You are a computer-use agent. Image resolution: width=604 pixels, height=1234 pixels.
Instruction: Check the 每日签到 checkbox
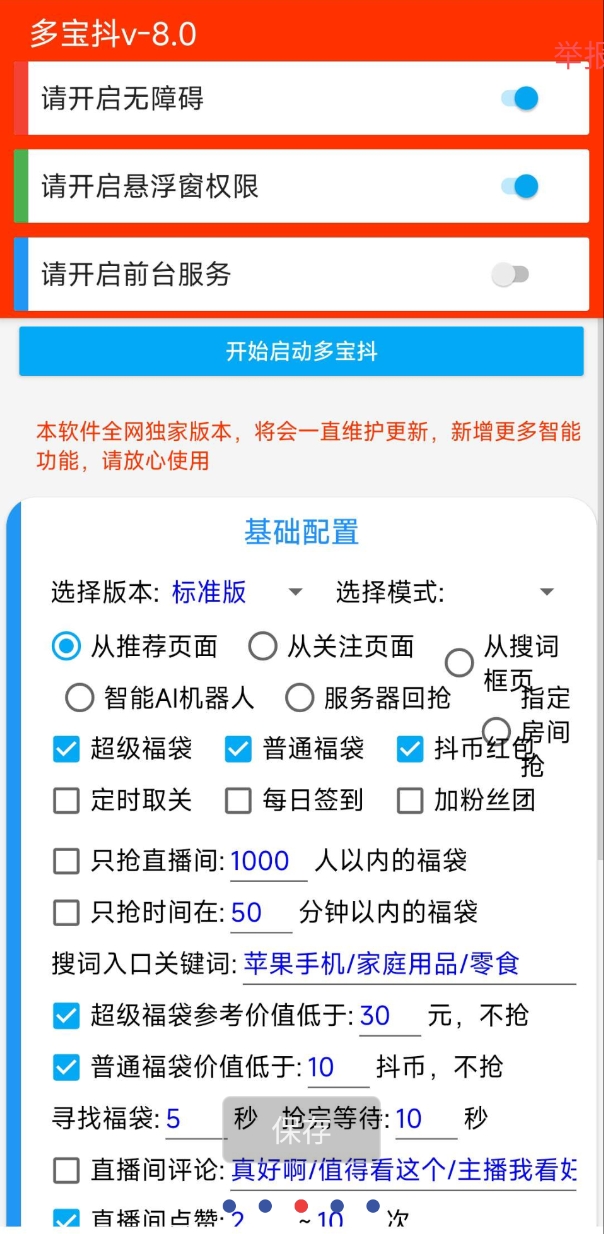238,800
